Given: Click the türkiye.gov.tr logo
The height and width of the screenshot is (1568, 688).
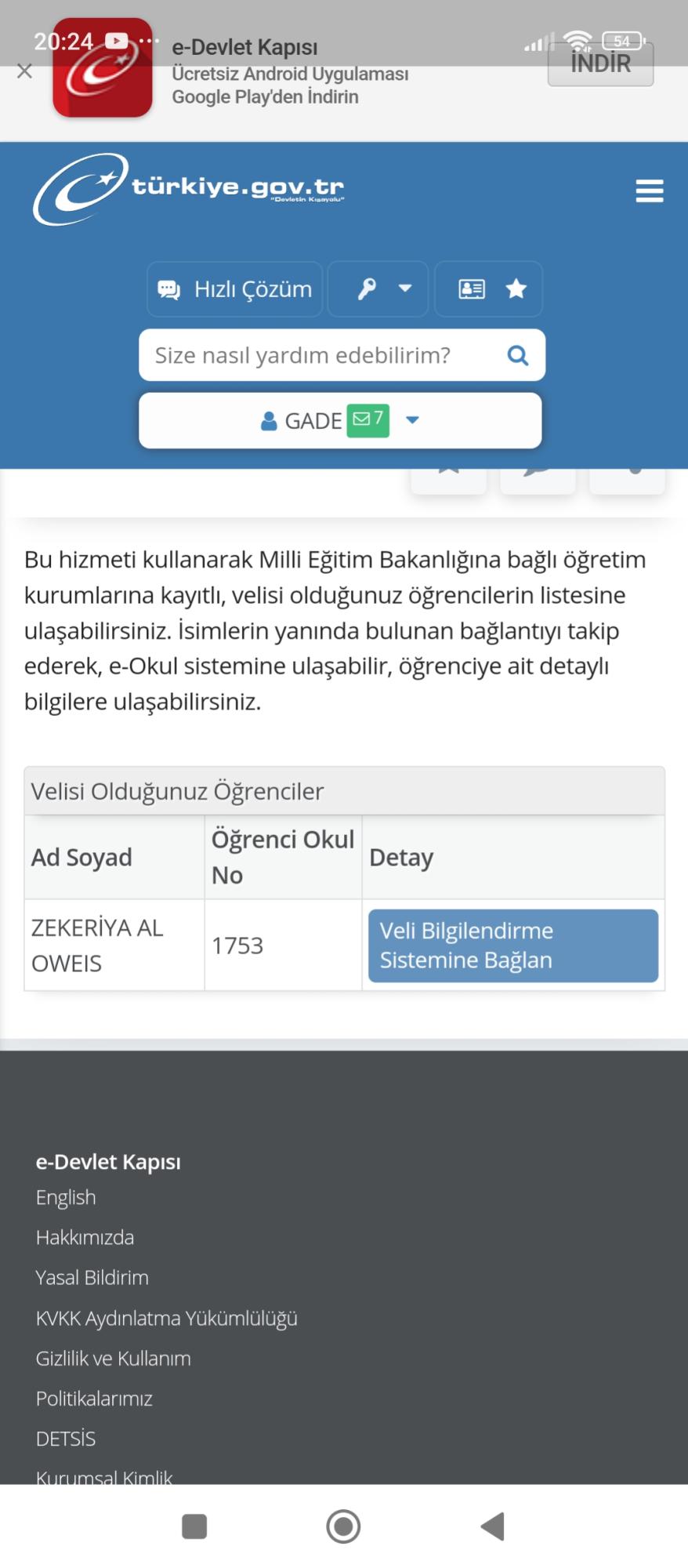Looking at the screenshot, I should coord(188,188).
